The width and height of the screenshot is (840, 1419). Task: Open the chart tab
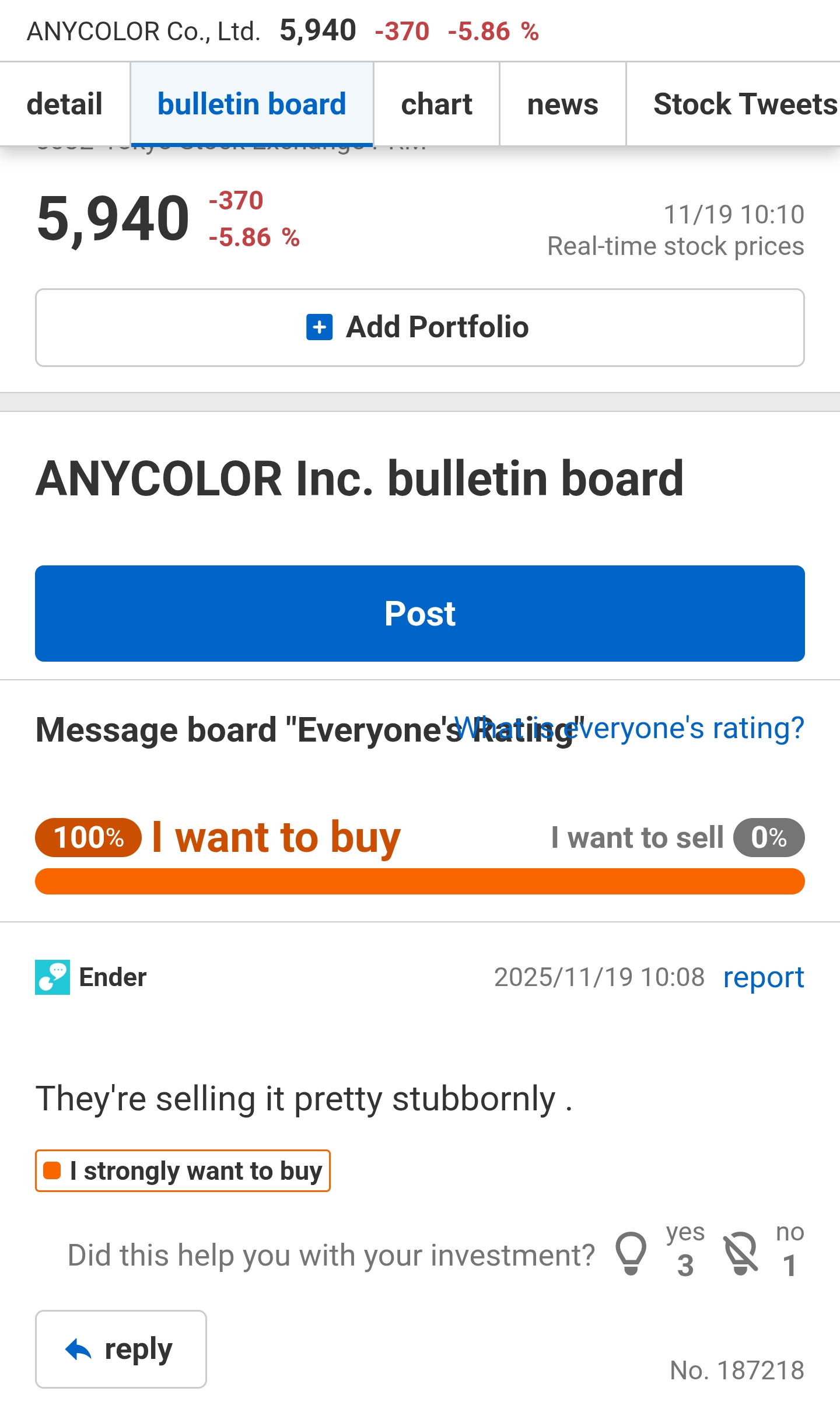[436, 104]
